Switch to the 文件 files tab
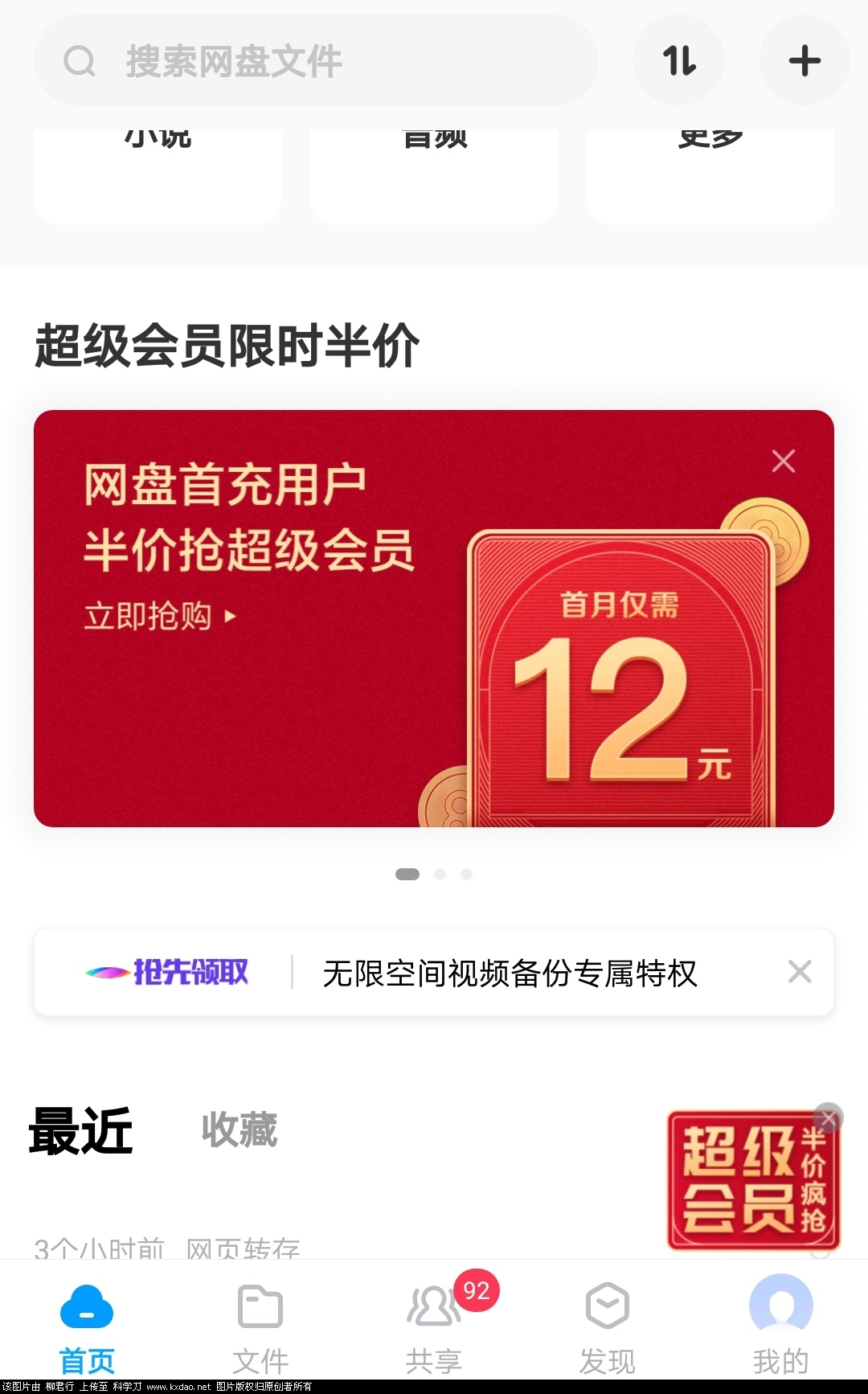This screenshot has width=868, height=1394. 260,1323
